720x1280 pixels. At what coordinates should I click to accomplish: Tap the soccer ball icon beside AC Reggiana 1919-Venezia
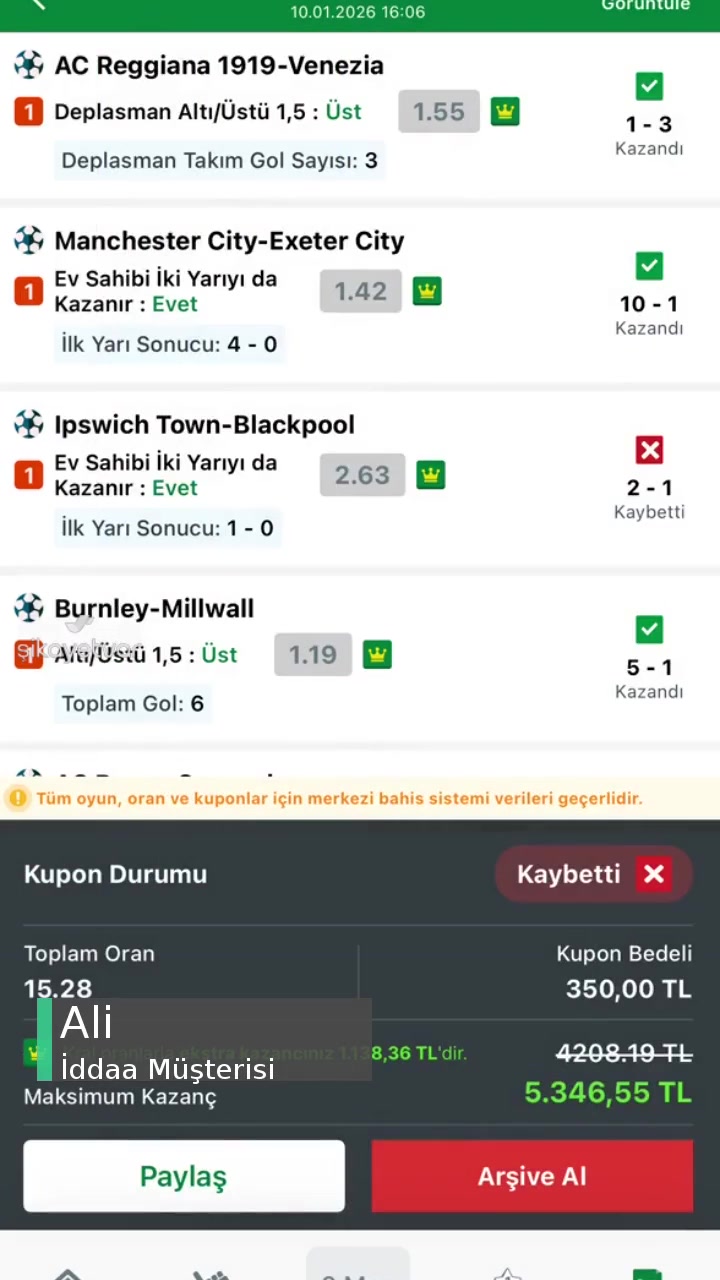click(x=28, y=65)
